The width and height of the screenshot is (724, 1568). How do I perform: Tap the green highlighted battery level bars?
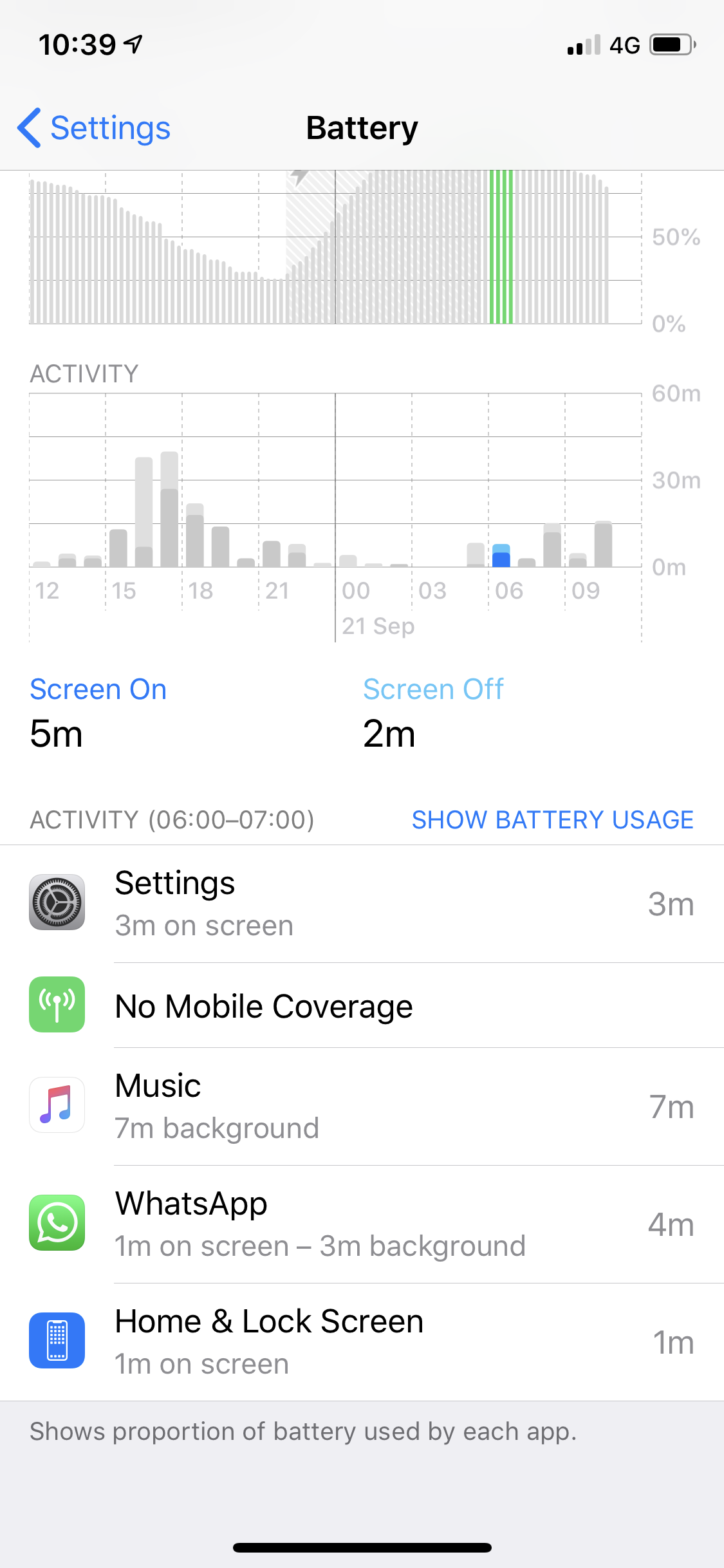(501, 247)
